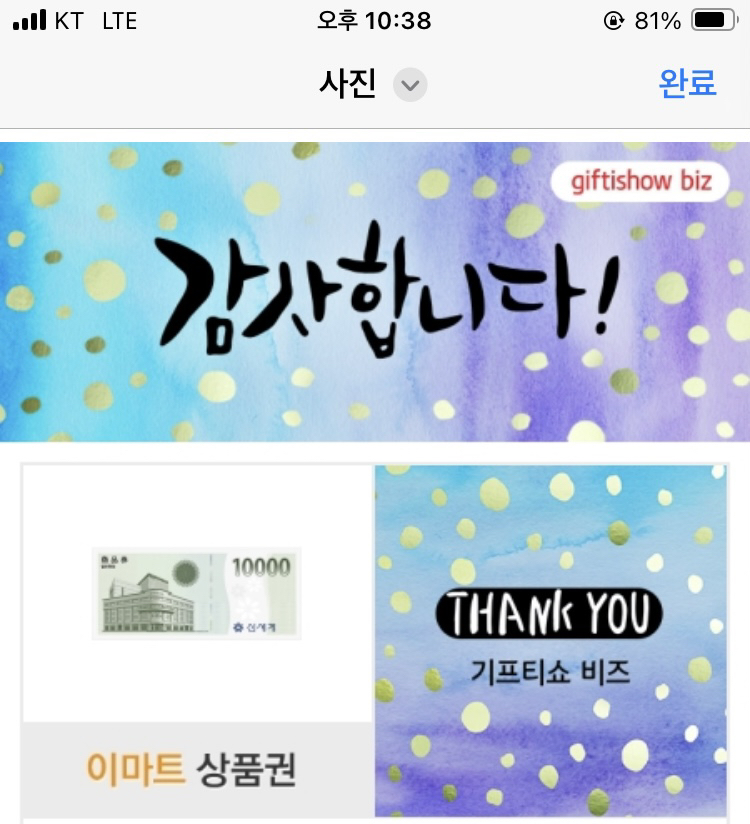The width and height of the screenshot is (750, 824).
Task: Expand the 사진 dropdown chevron
Action: (409, 86)
